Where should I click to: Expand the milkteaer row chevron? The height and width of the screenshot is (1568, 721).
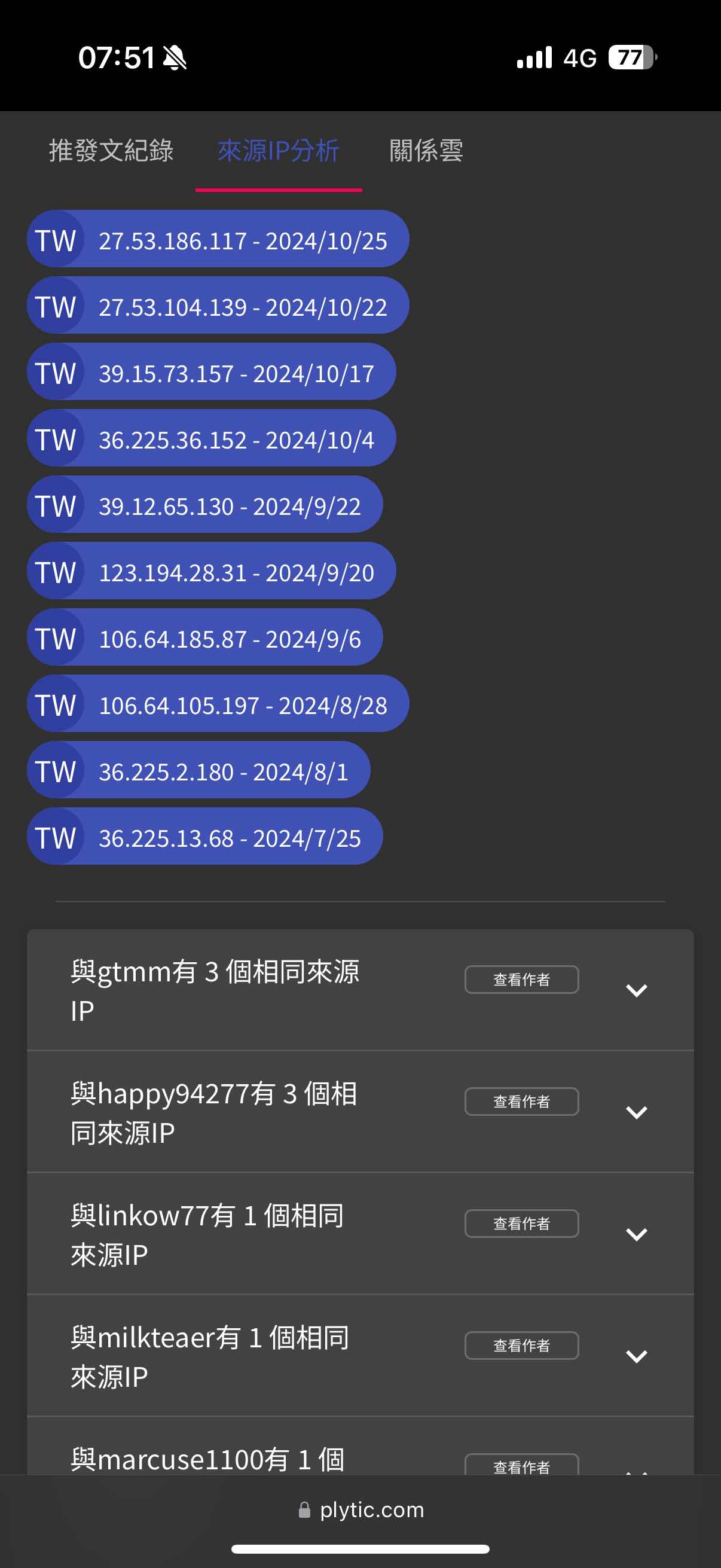[x=637, y=1356]
